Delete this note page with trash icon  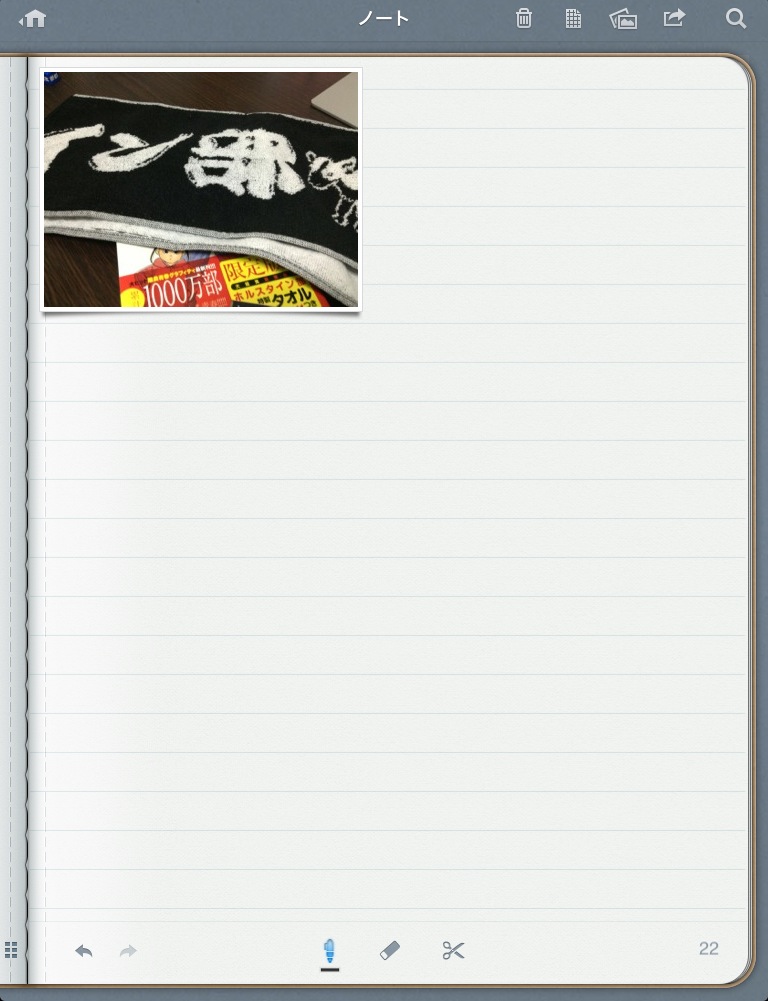pos(524,18)
